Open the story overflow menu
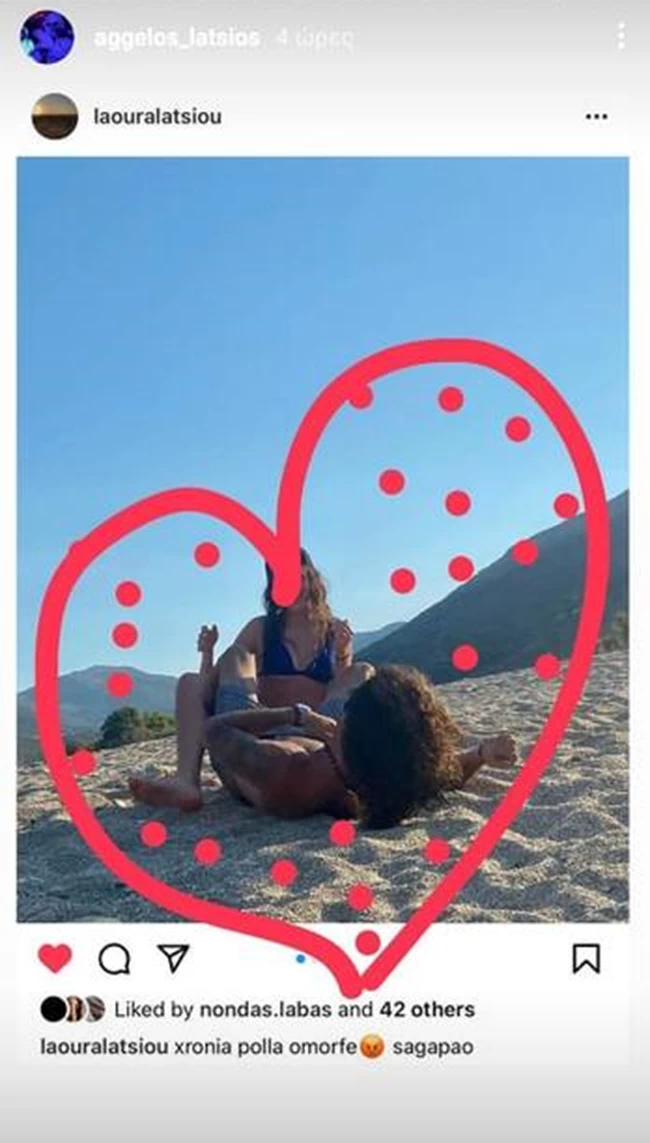 tap(621, 37)
